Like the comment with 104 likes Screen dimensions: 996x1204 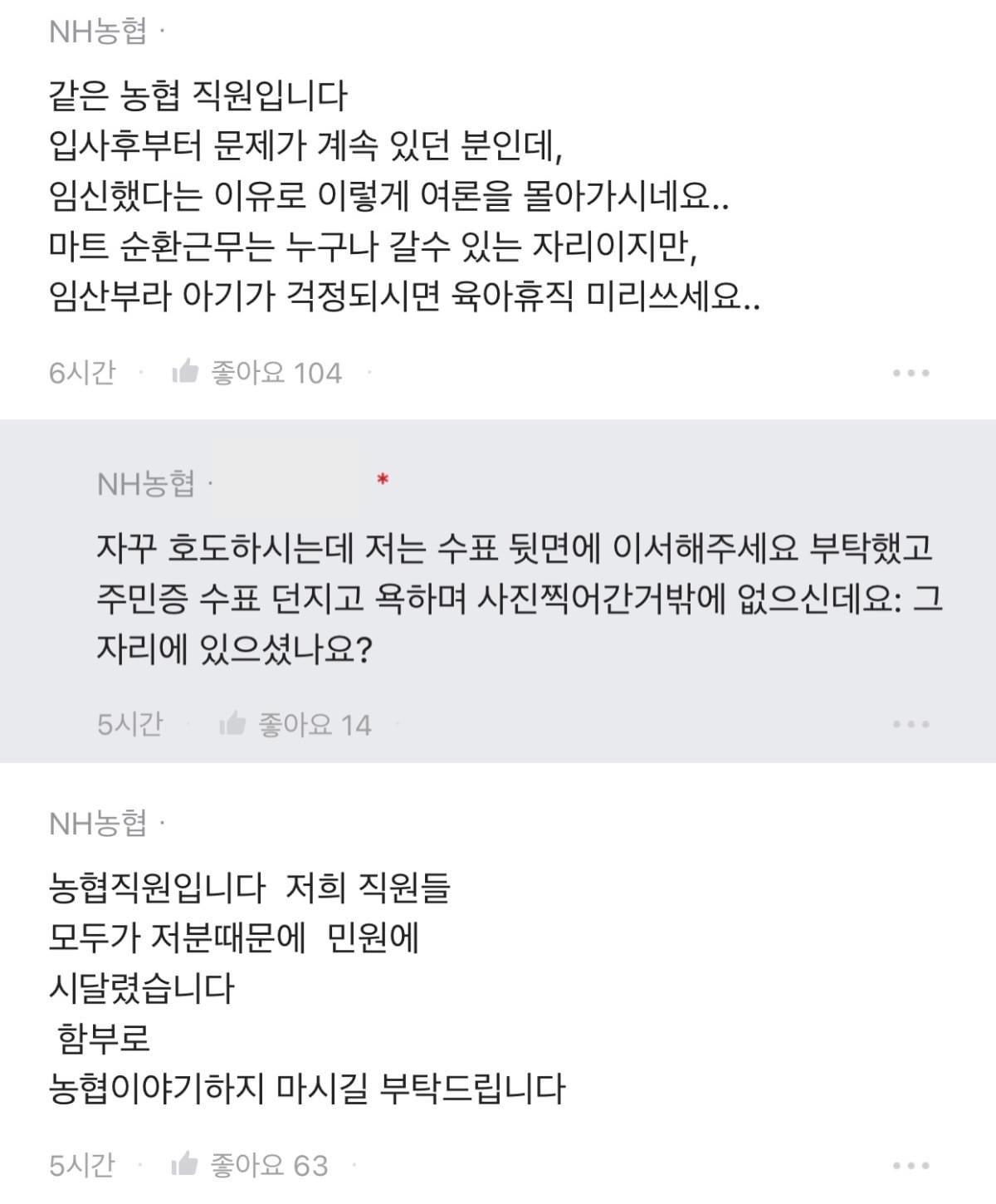tap(185, 372)
